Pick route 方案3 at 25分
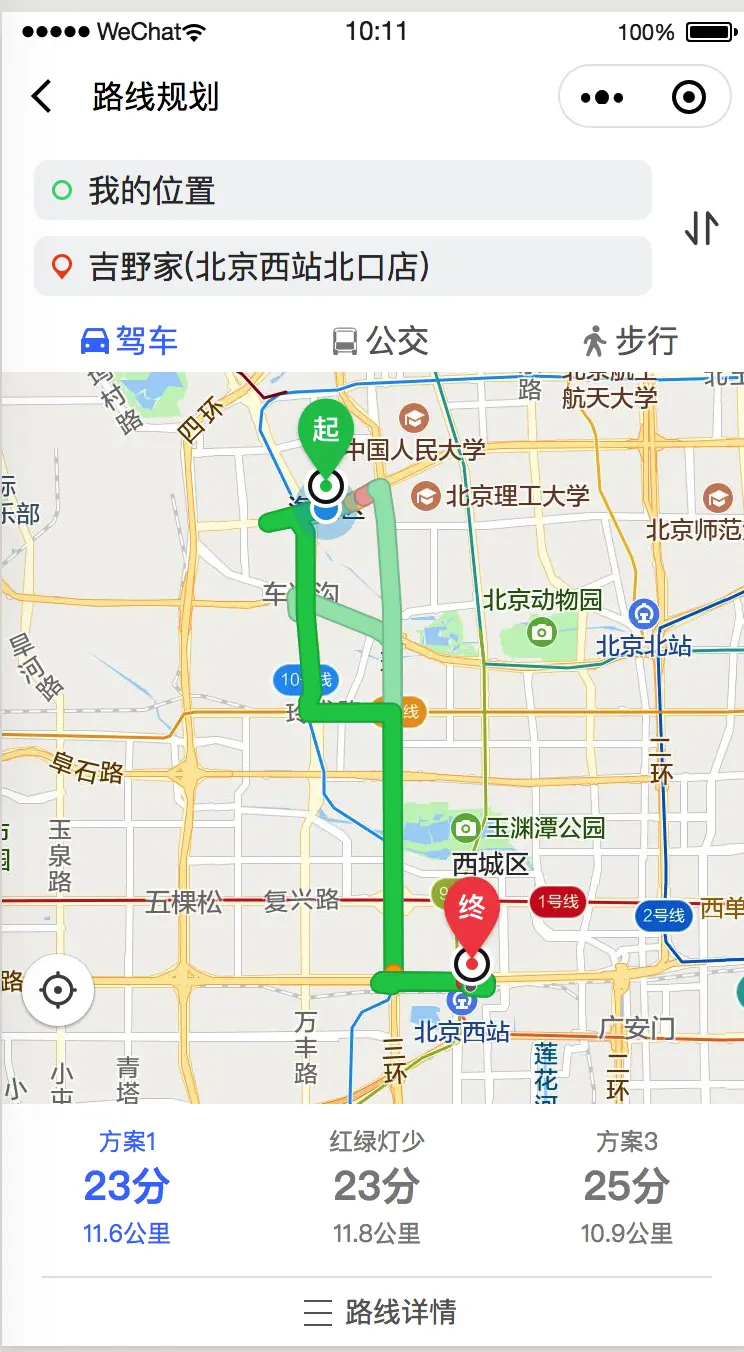Screen dimensions: 744x1352 tap(626, 1187)
